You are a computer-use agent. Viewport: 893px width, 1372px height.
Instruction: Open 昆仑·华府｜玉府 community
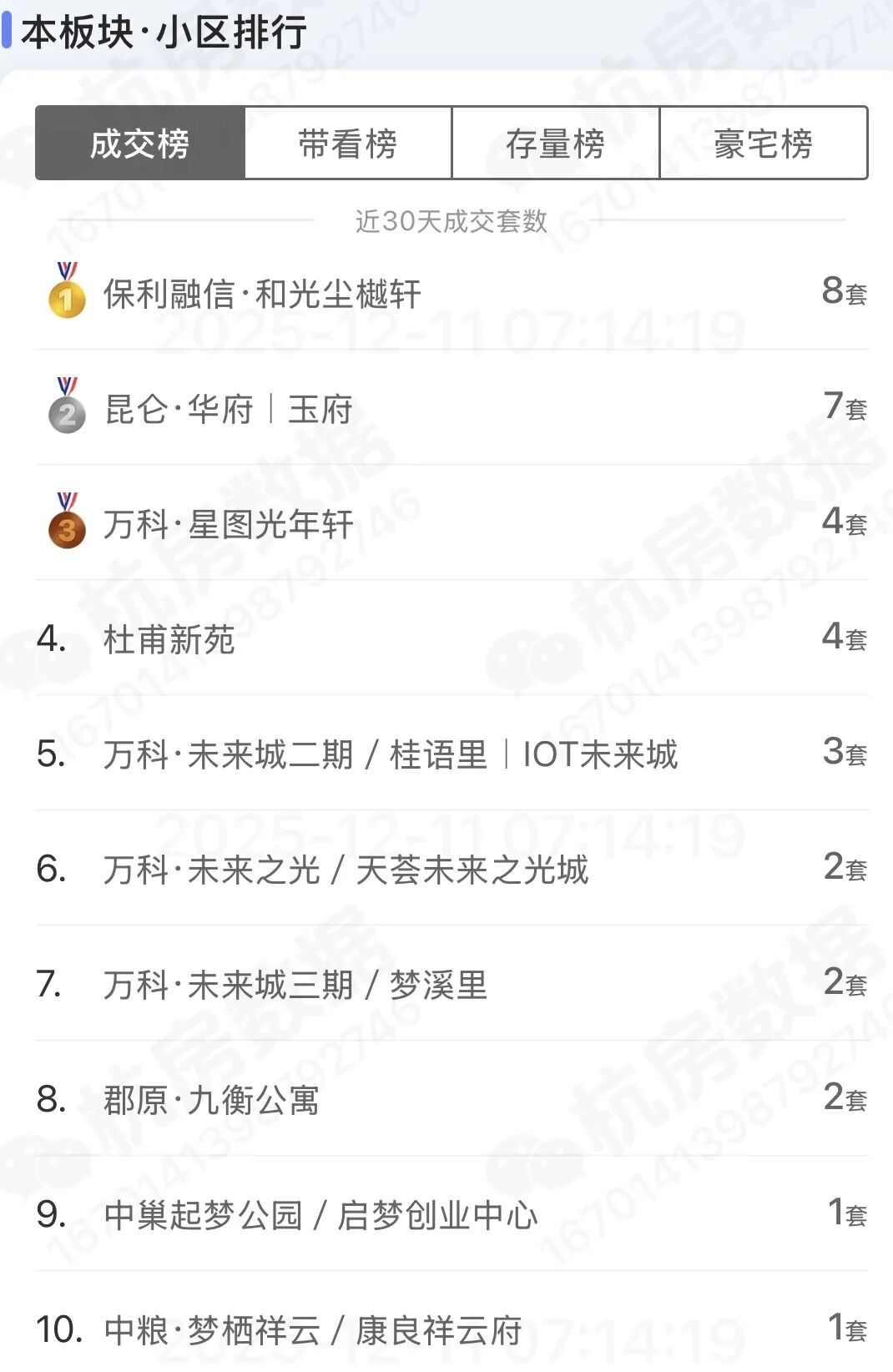(x=228, y=409)
